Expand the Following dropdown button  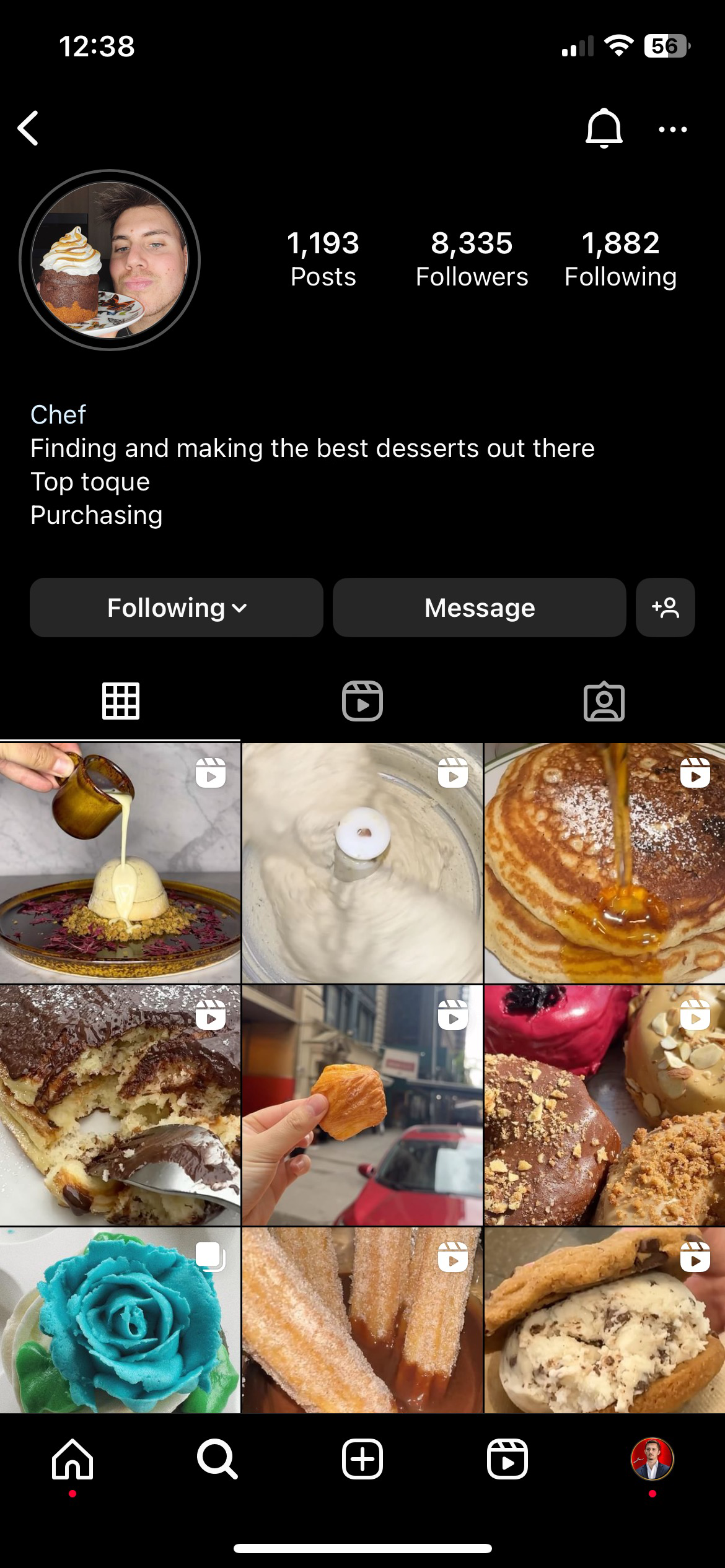click(177, 608)
